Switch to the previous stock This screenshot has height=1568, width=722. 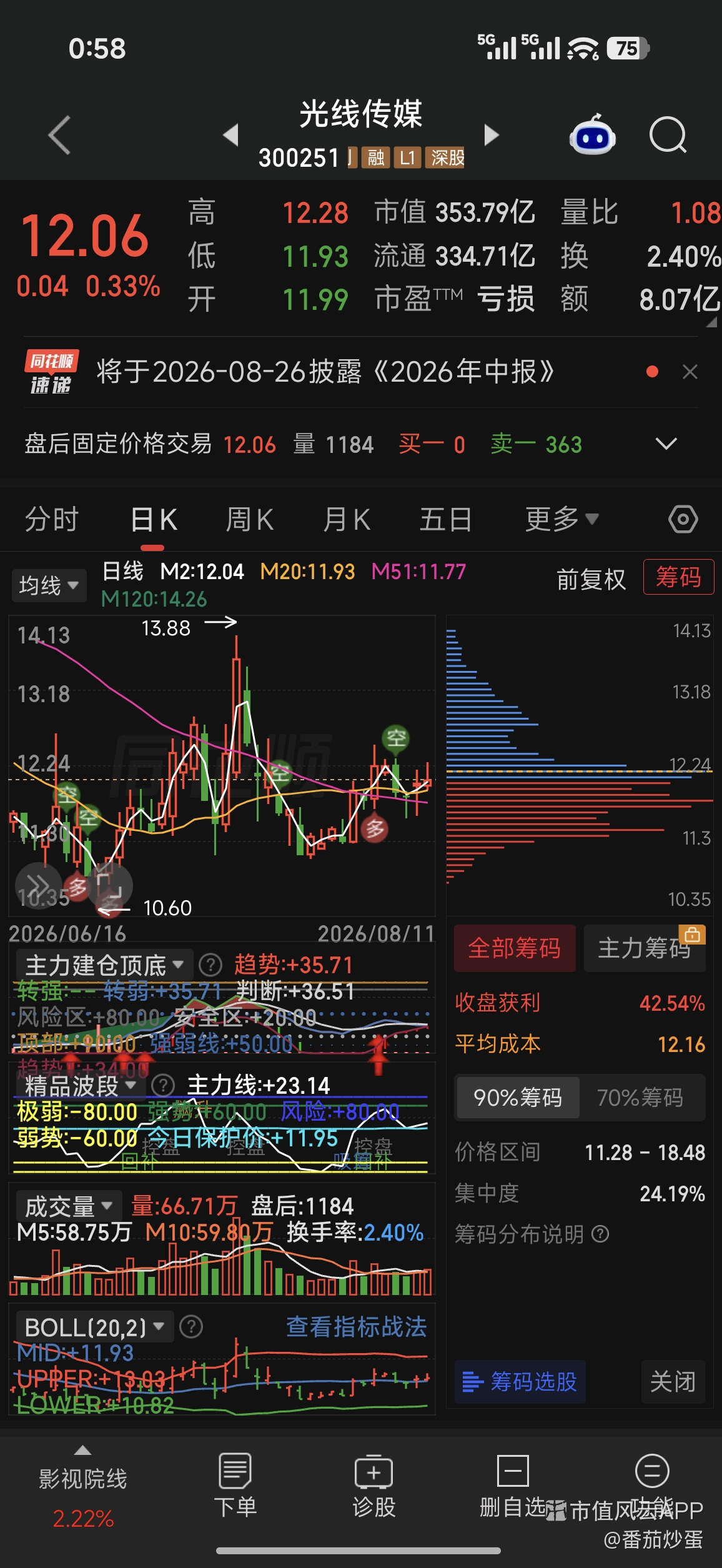231,135
